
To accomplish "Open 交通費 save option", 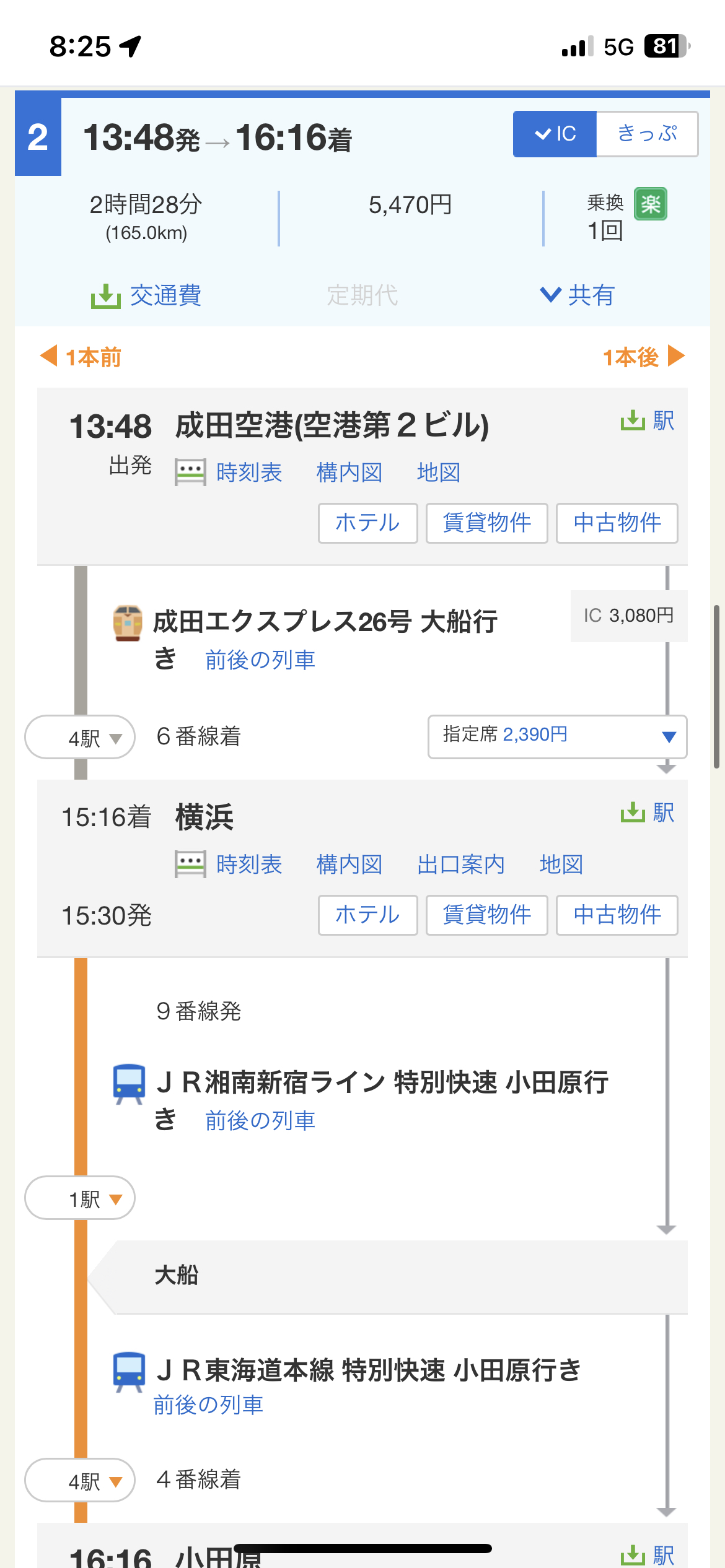I will (146, 295).
